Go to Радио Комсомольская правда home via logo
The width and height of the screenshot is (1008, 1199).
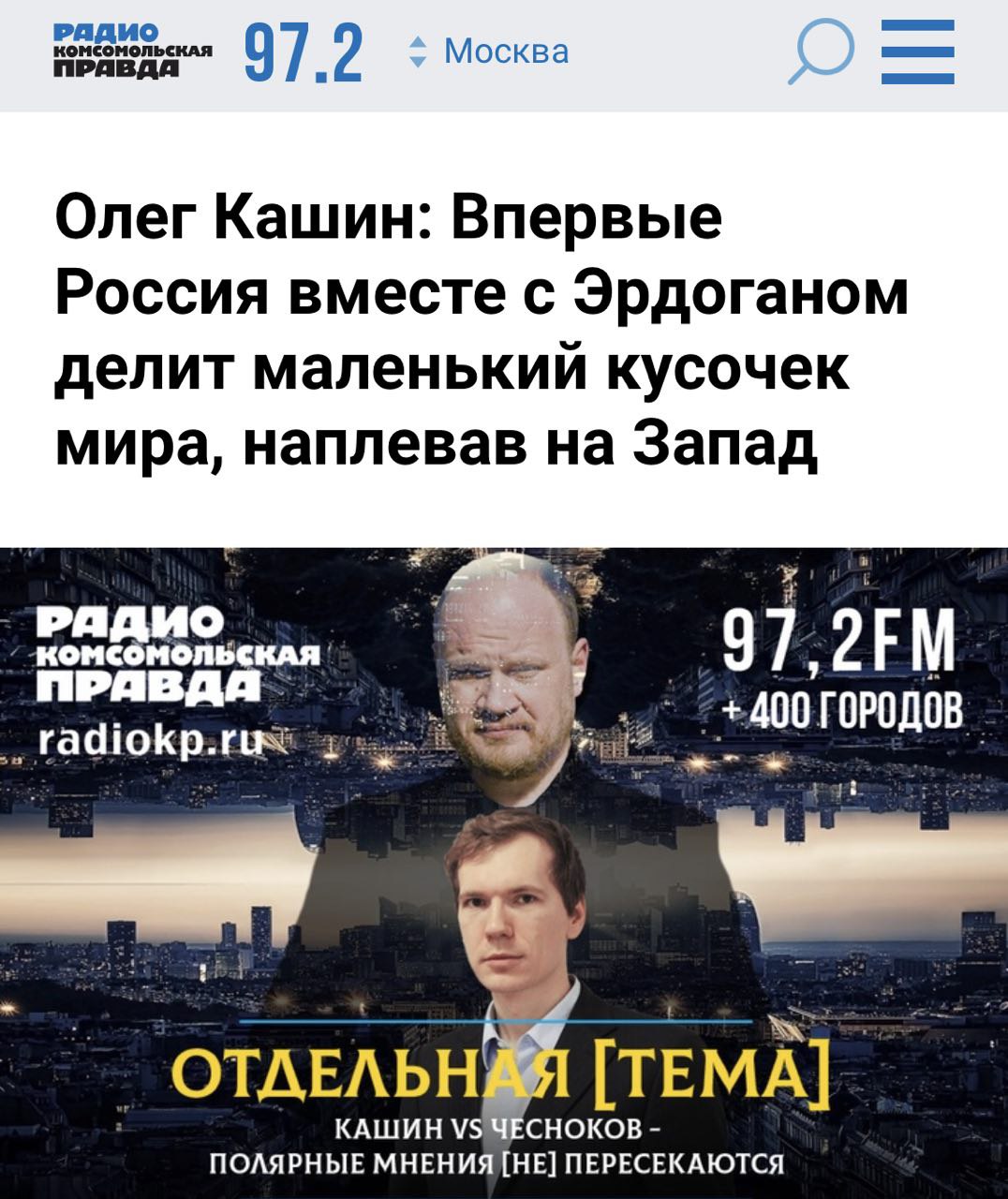coord(133,52)
